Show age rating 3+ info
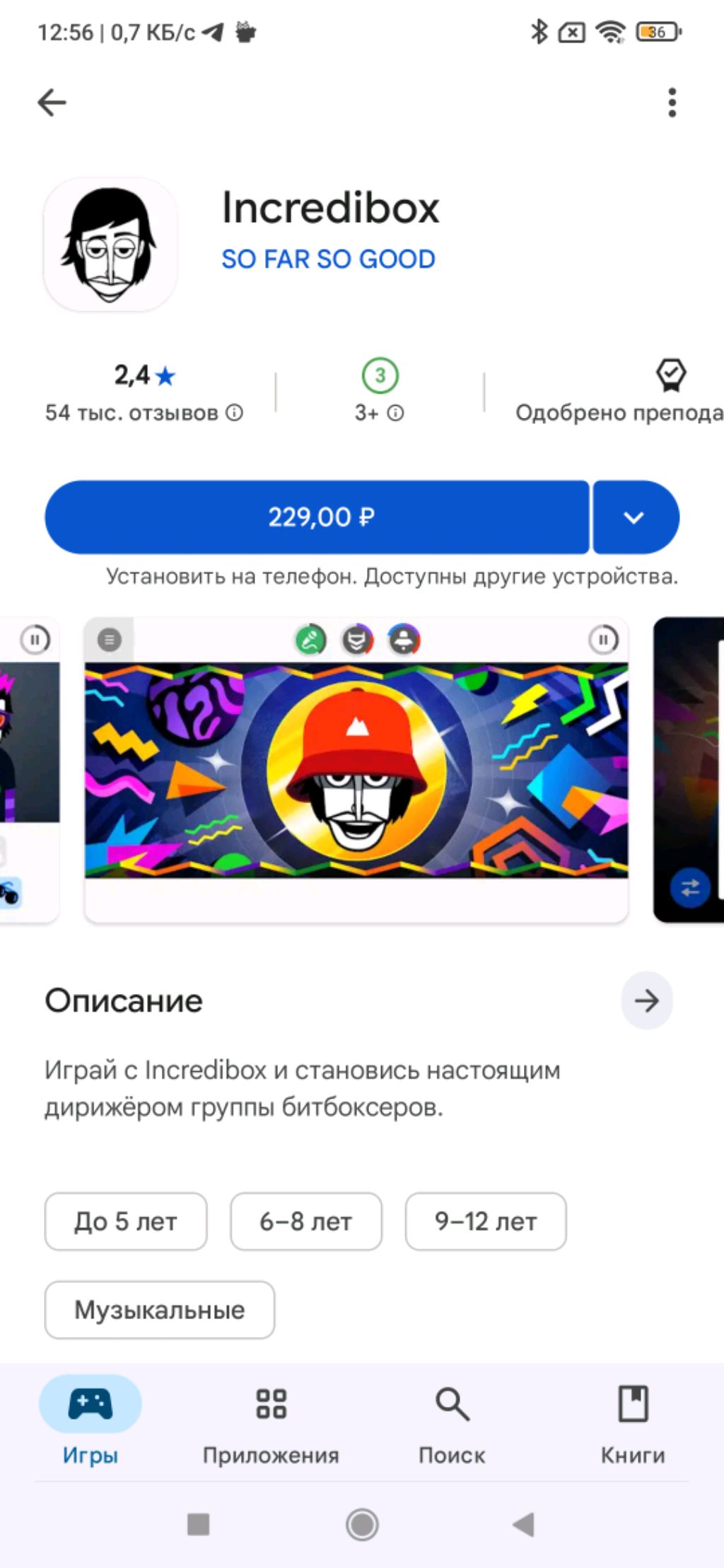This screenshot has height=1568, width=724. coord(396,413)
